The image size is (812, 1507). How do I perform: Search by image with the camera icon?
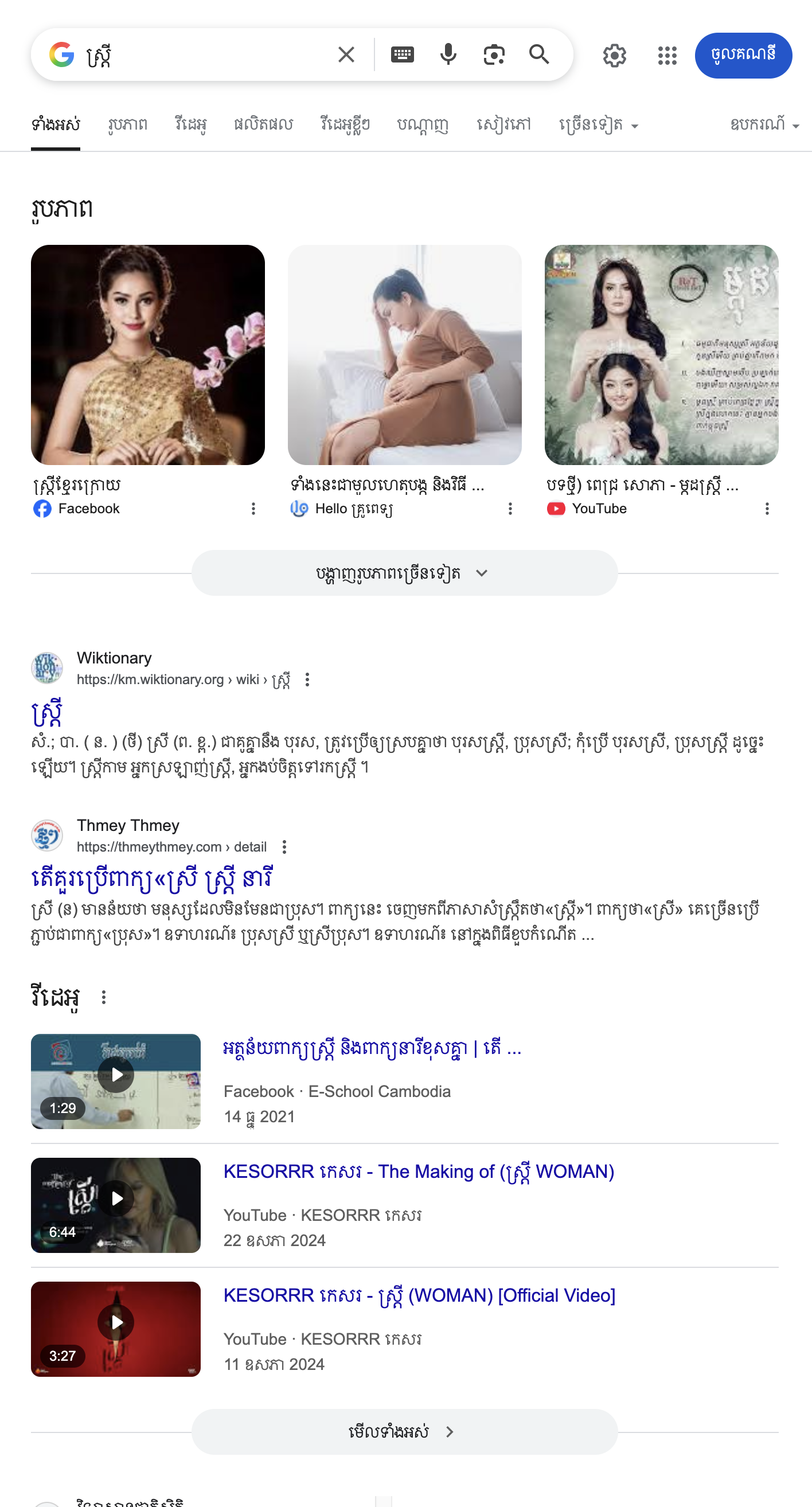(x=494, y=55)
